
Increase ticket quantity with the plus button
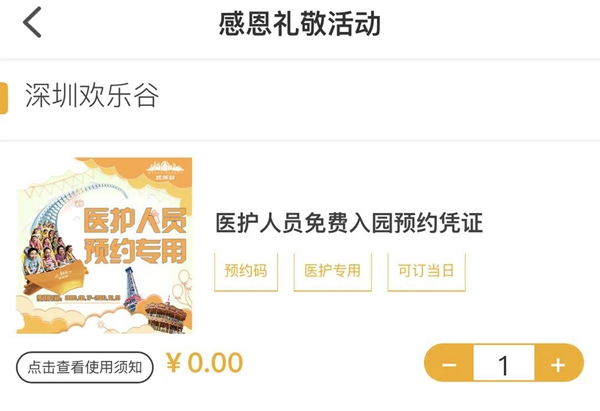tap(558, 364)
